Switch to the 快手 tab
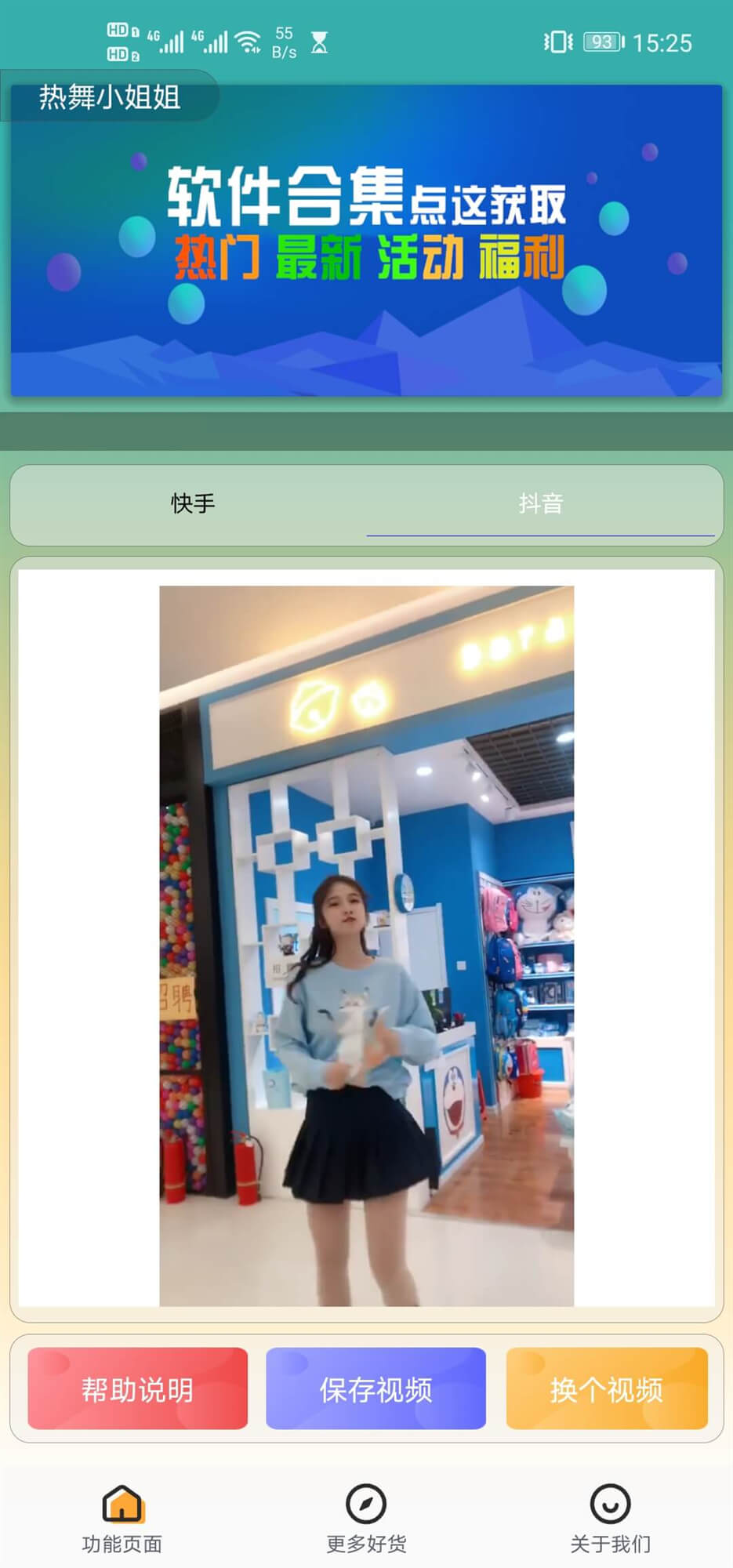The width and height of the screenshot is (733, 1568). (x=193, y=503)
